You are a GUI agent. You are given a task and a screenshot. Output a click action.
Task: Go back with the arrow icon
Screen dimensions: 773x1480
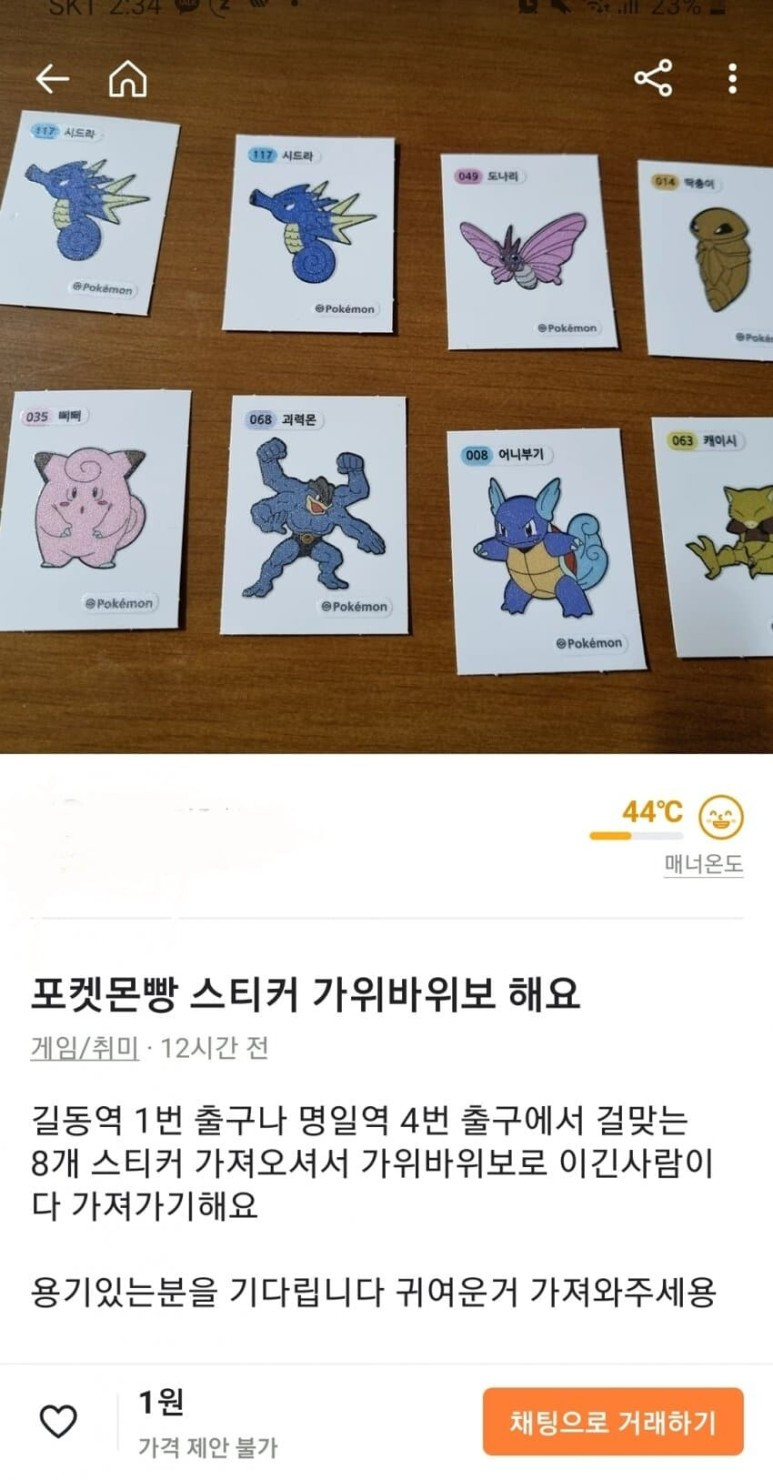pos(51,79)
